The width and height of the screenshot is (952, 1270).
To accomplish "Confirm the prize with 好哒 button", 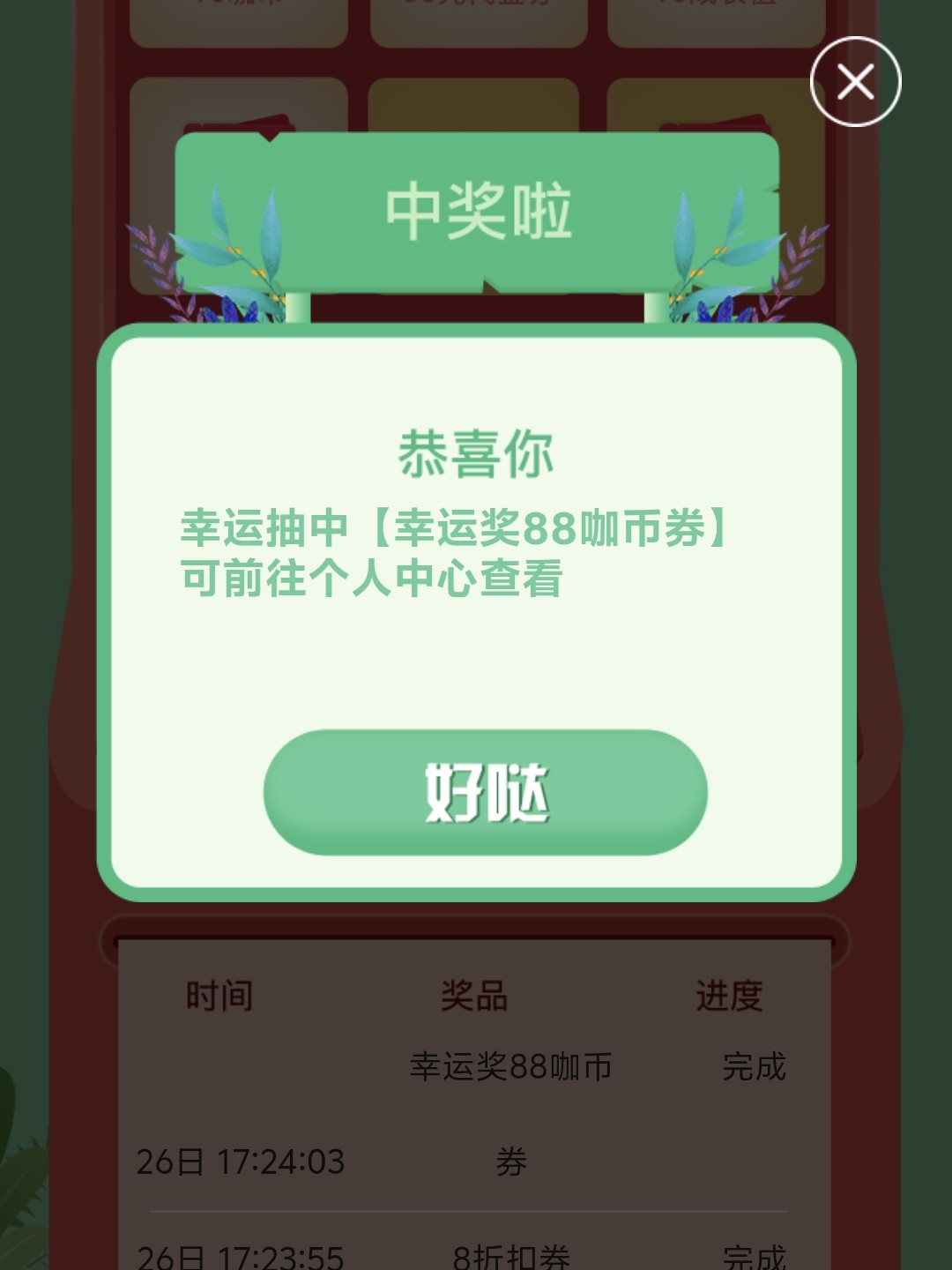I will pyautogui.click(x=486, y=792).
